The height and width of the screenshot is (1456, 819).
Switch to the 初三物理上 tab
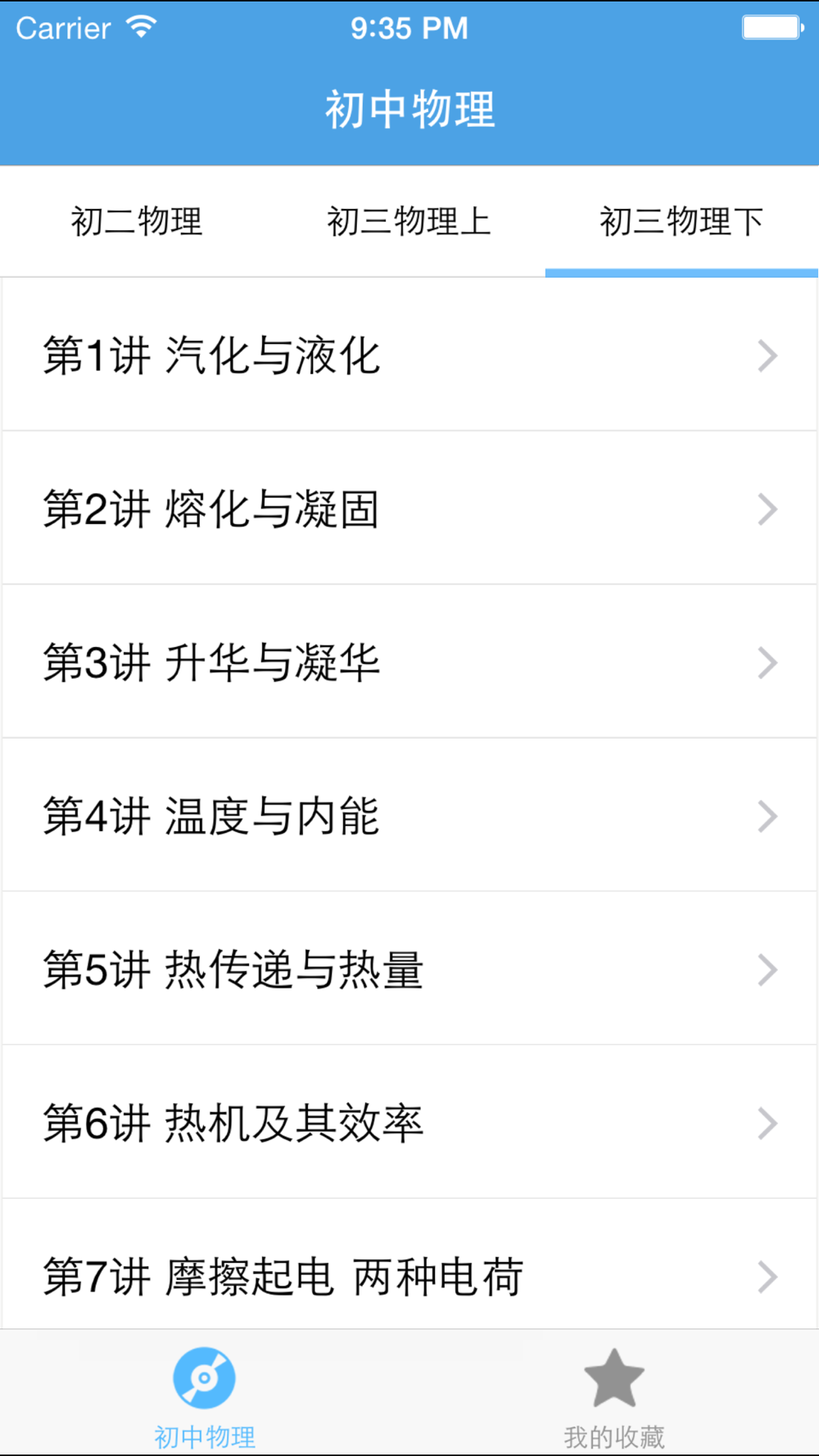409,221
